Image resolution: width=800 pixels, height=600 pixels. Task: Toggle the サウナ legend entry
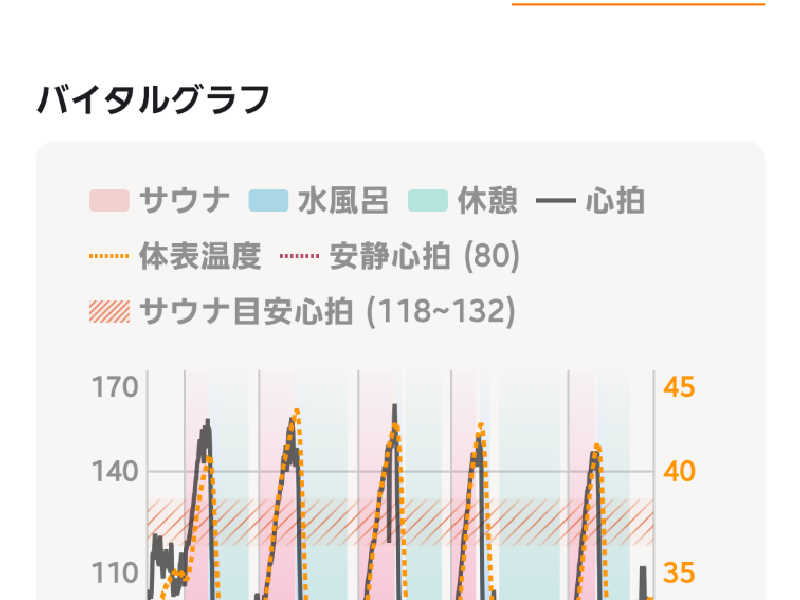pos(160,201)
